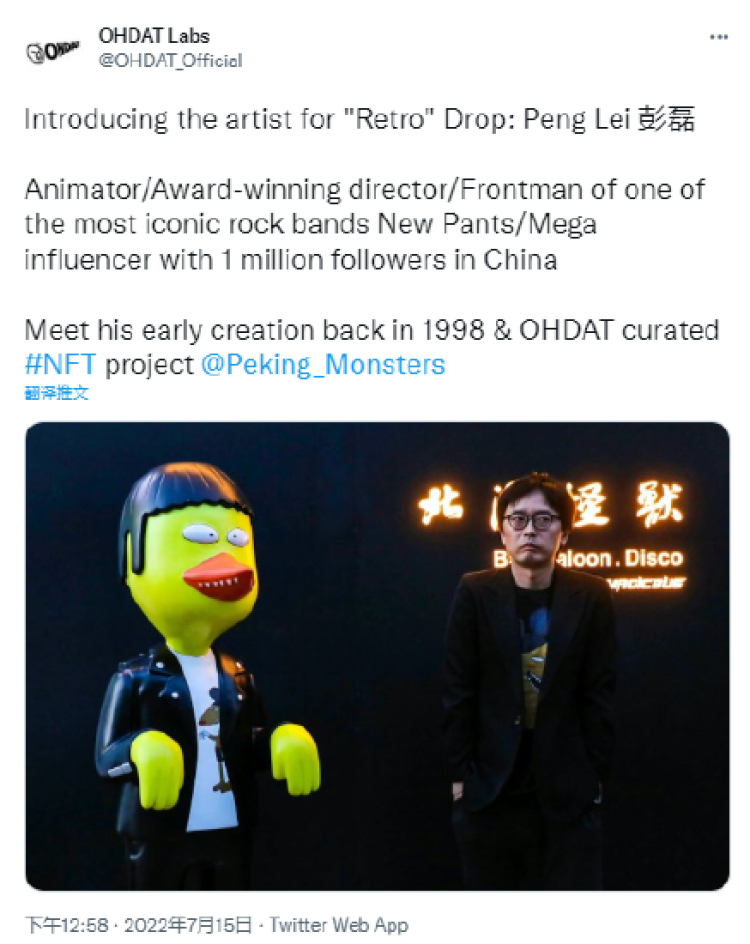750x944 pixels.
Task: Open the Twitter Web App source link
Action: pos(338,925)
